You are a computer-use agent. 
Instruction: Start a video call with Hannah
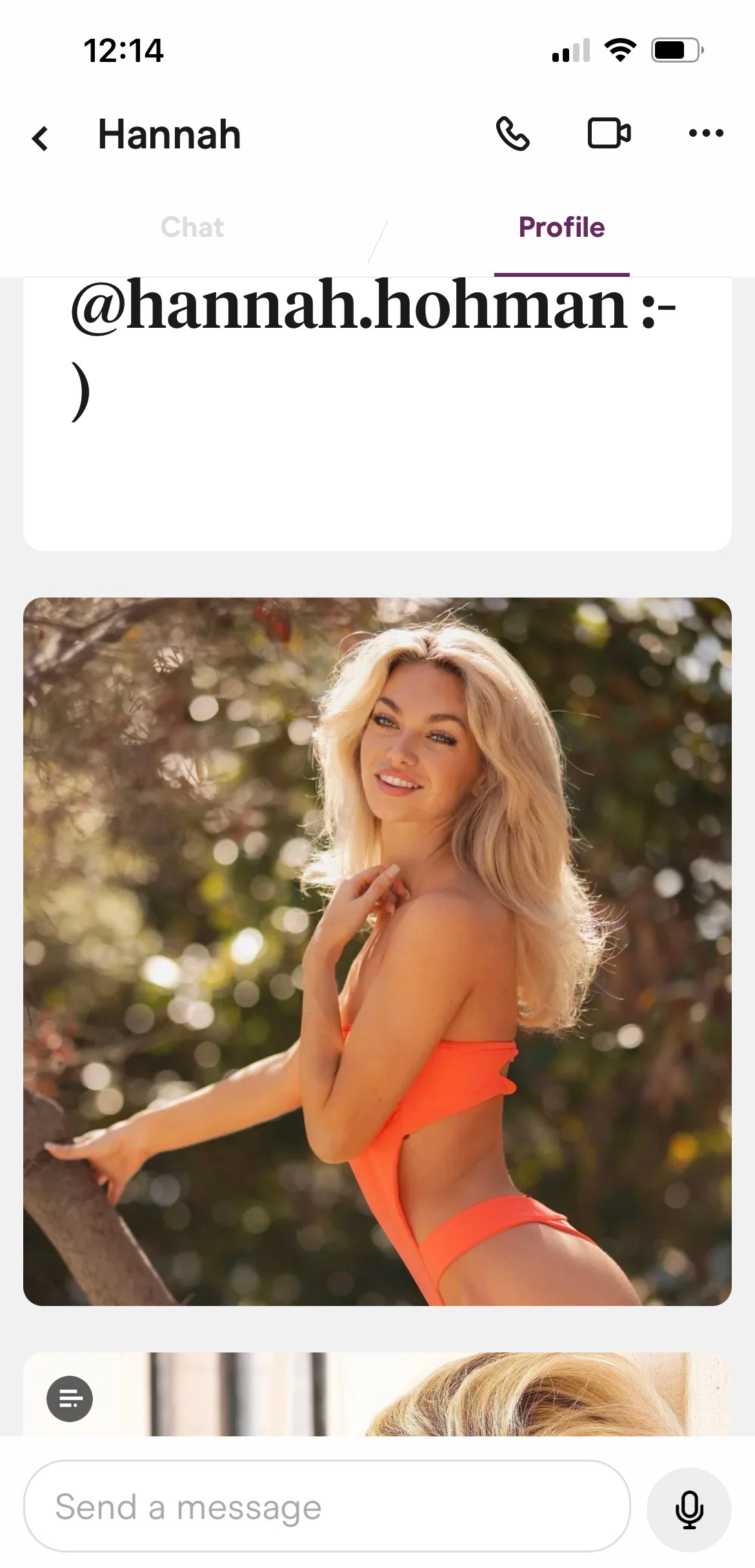(x=609, y=134)
